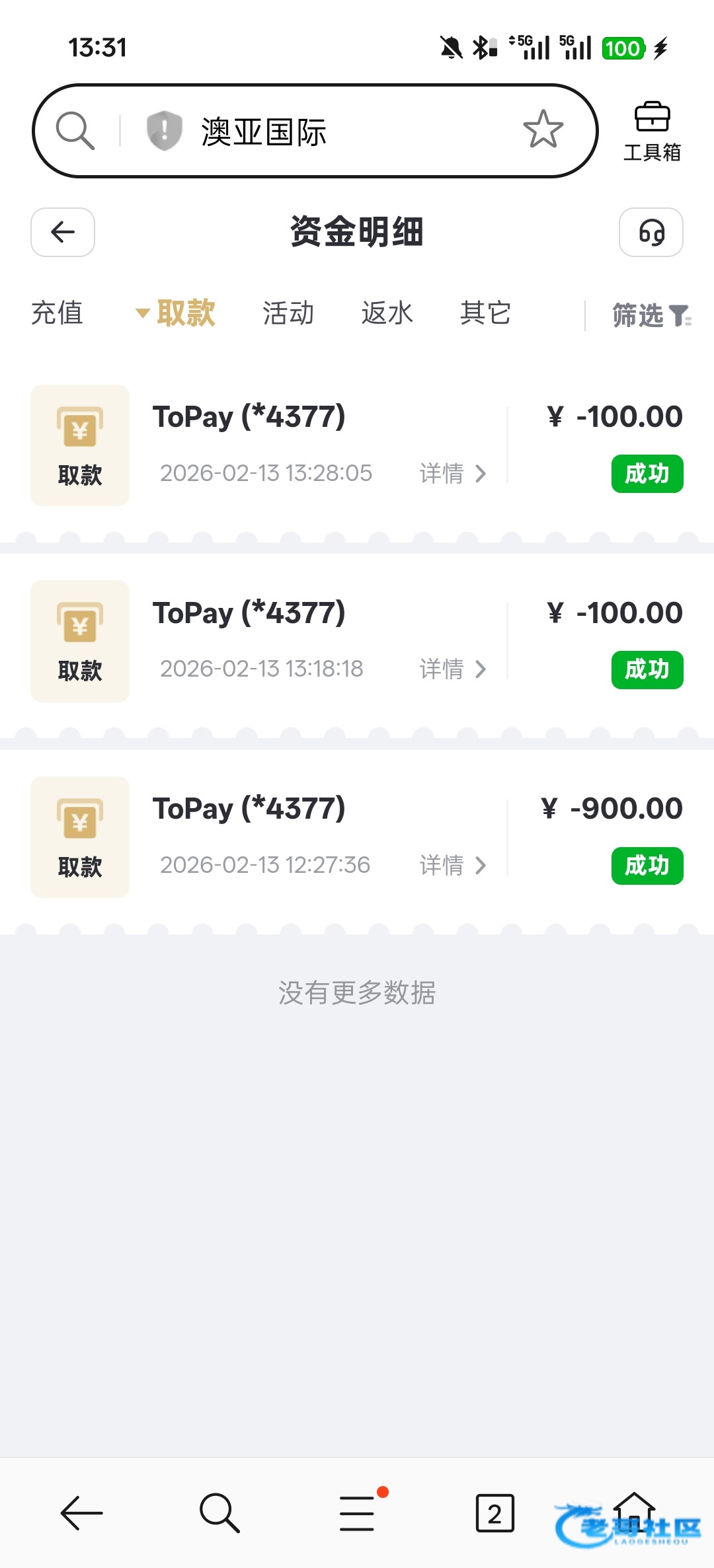Go back from 资金明细 page
714x1568 pixels.
click(x=63, y=232)
